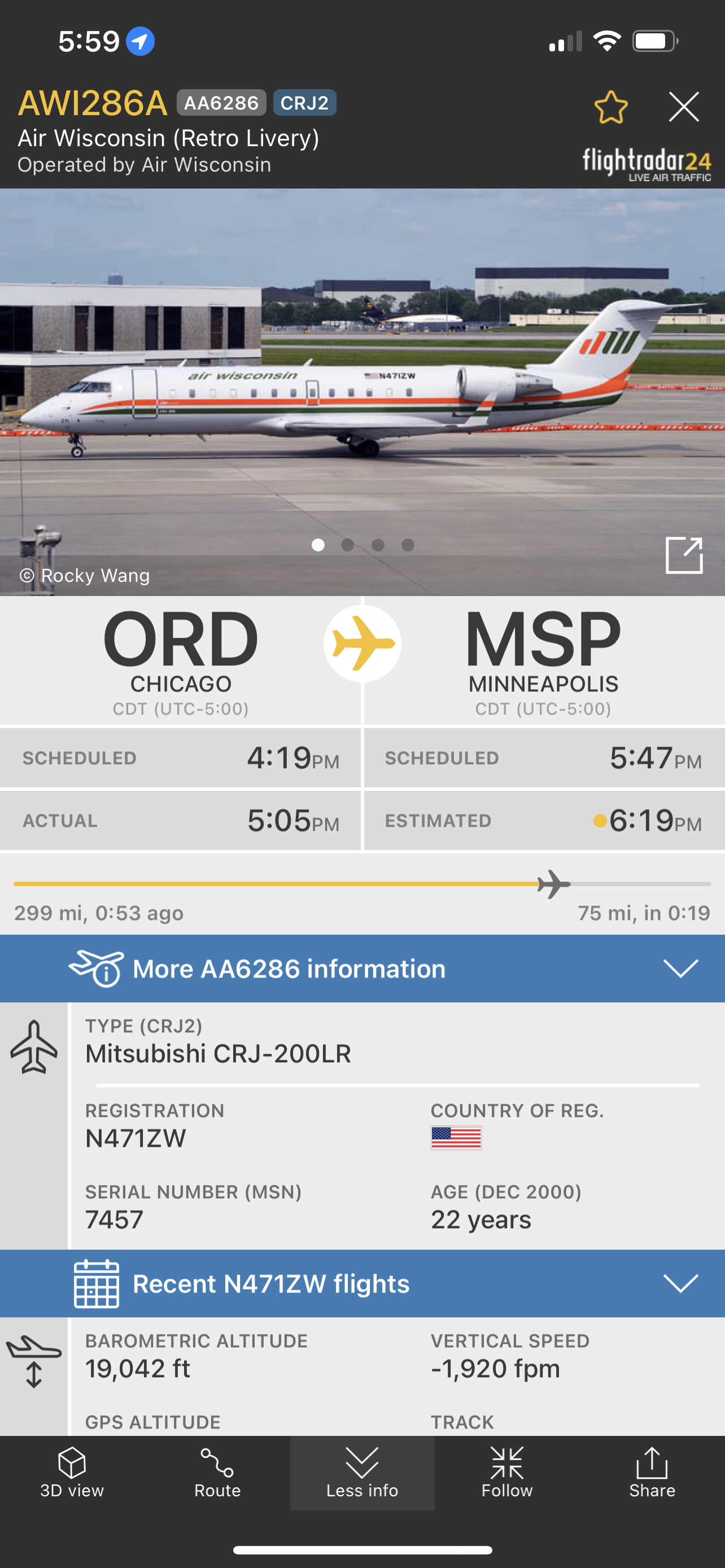
Task: Share this flight
Action: click(x=652, y=1473)
